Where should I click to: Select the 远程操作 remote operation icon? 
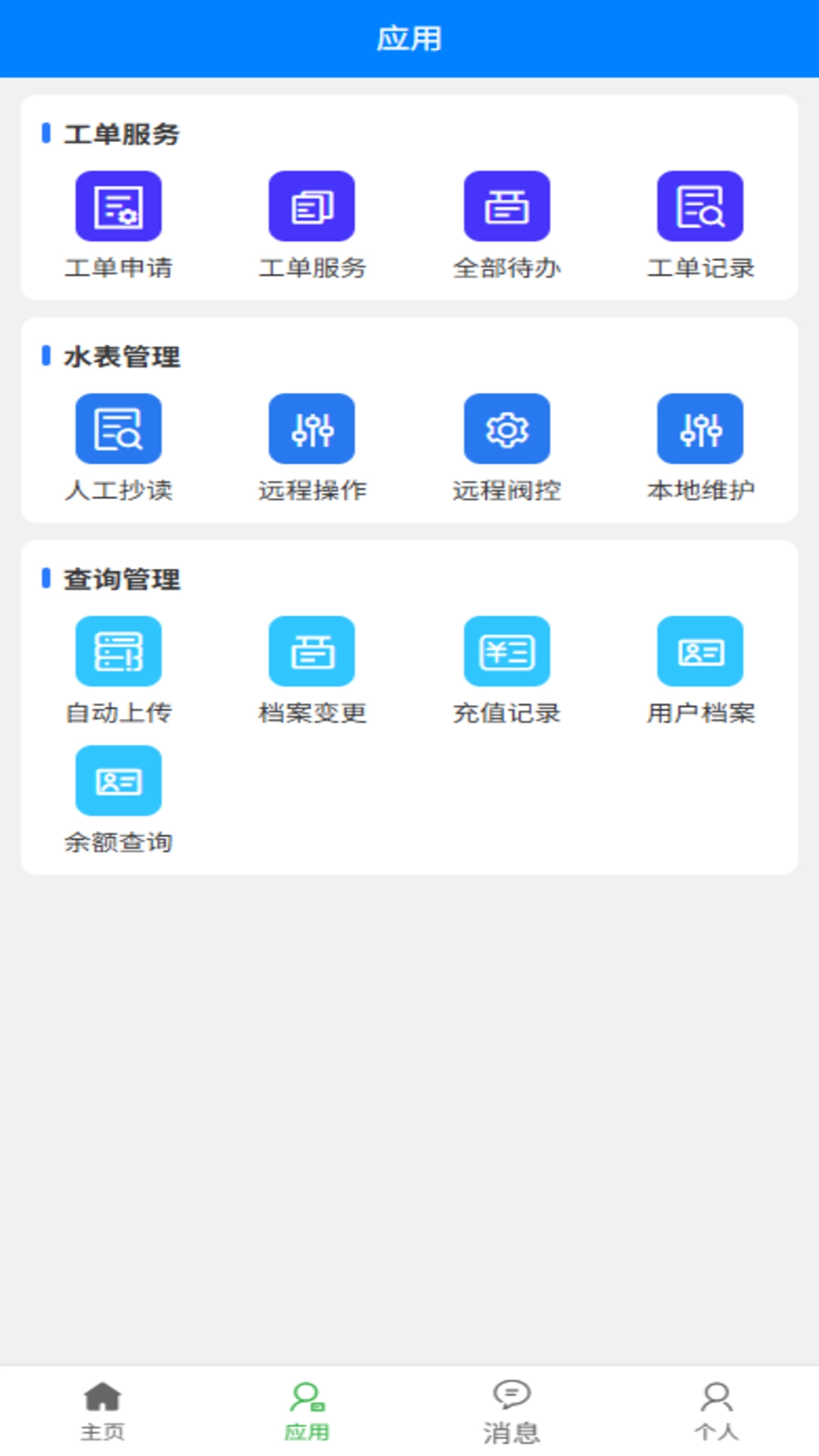(312, 428)
